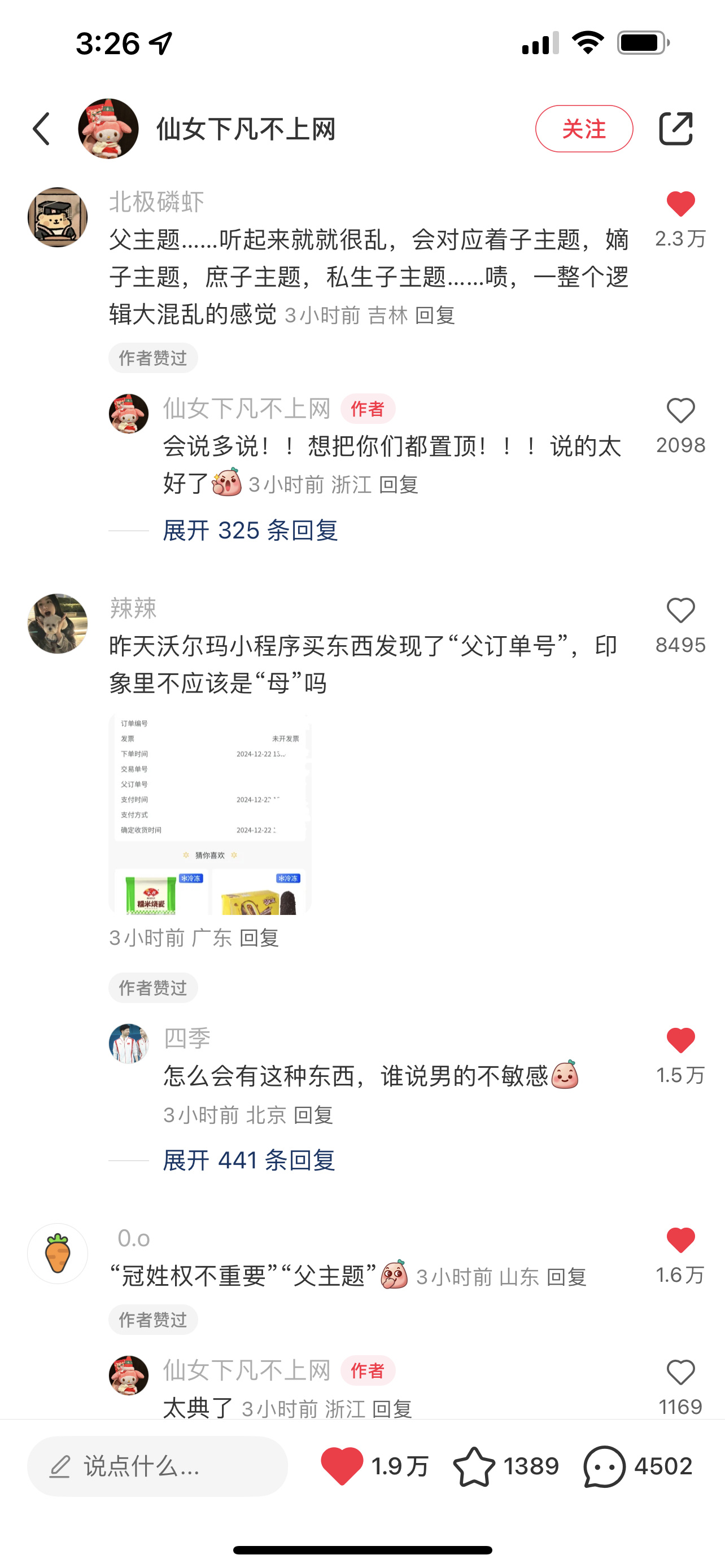Like 辣辣's comment about 沃尔玛
Image resolution: width=725 pixels, height=1568 pixels.
[680, 611]
